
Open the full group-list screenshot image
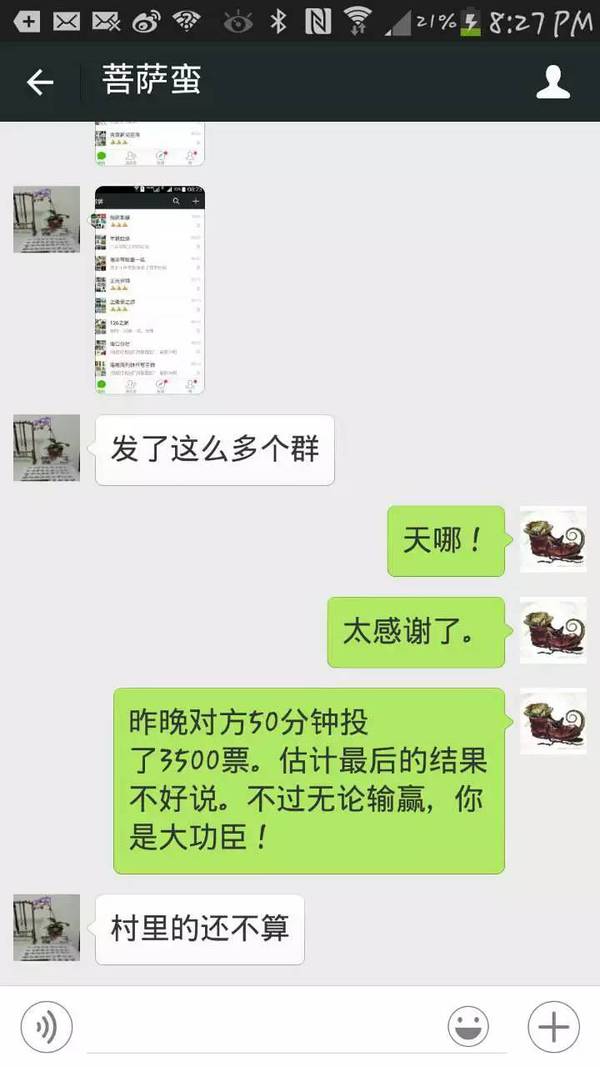pyautogui.click(x=149, y=290)
